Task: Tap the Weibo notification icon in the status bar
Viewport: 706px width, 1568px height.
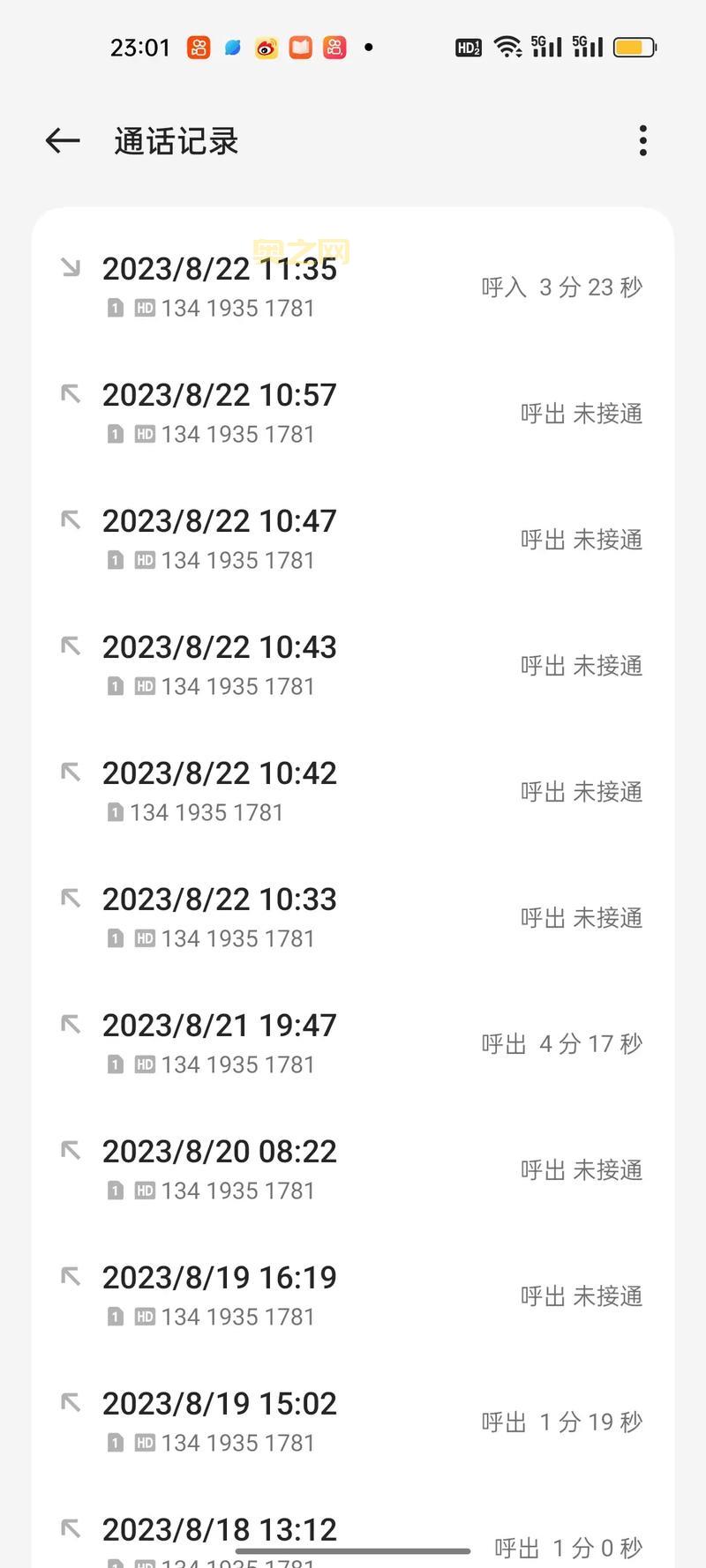Action: (266, 48)
